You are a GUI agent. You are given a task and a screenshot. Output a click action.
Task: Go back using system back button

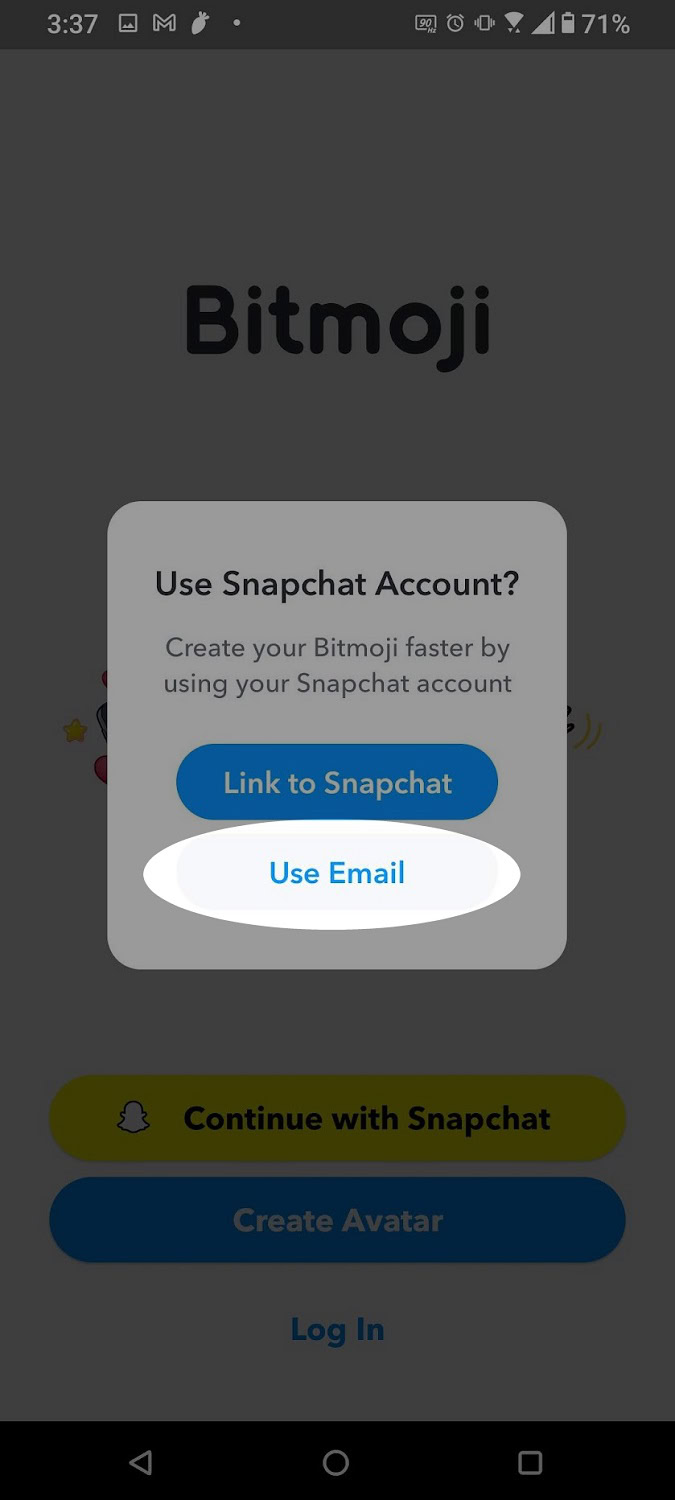(x=141, y=1463)
